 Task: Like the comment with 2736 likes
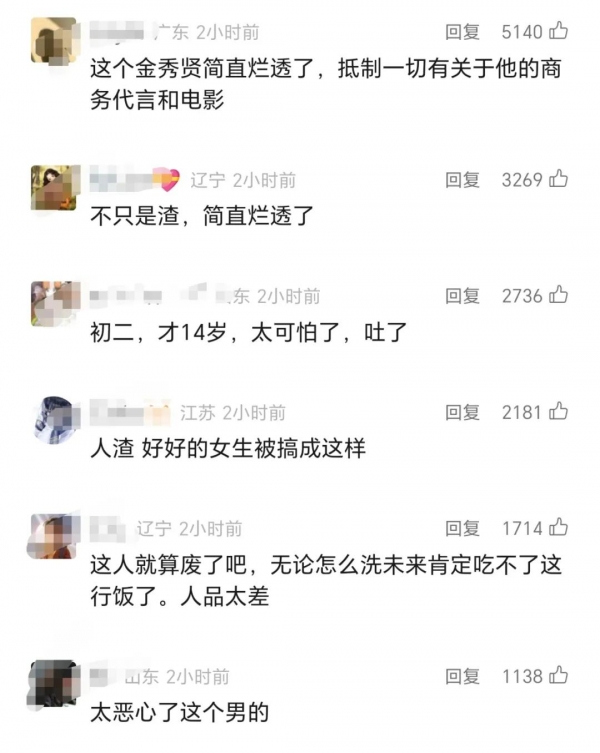point(559,296)
